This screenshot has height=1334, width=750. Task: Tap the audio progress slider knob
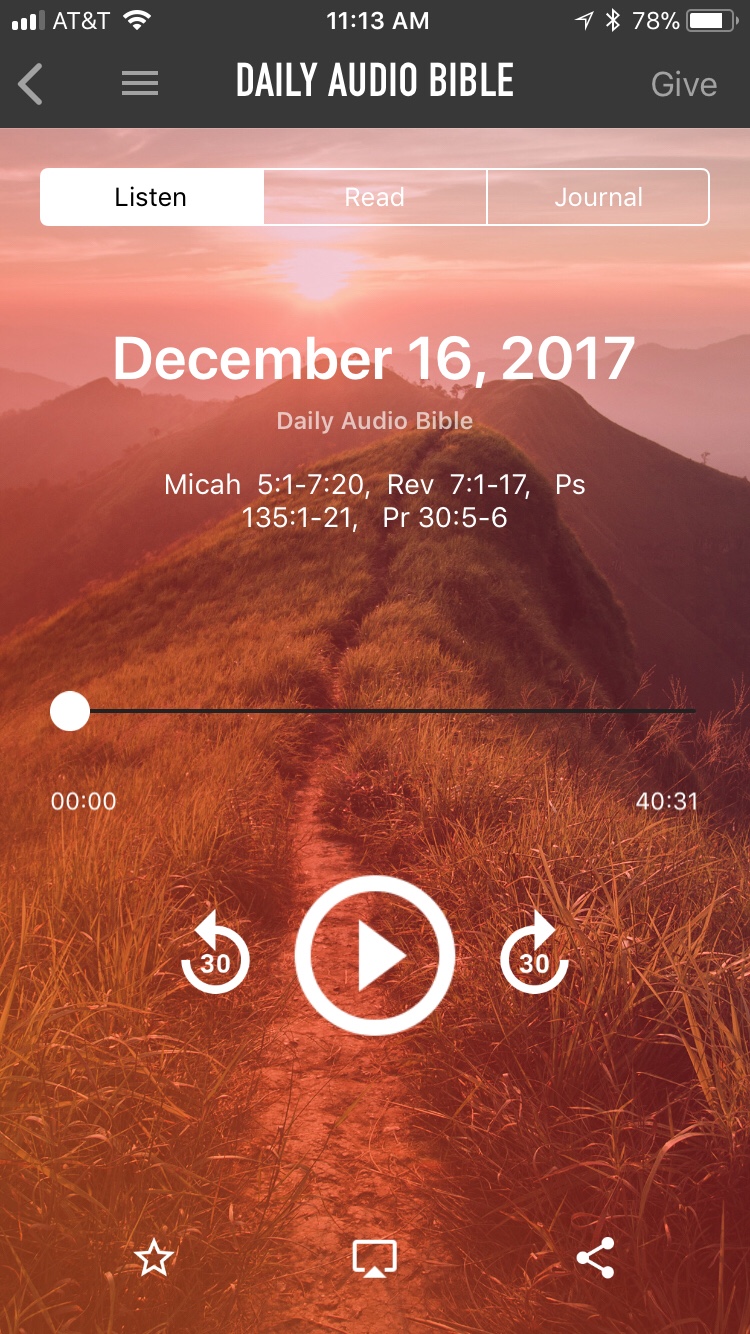tap(70, 712)
